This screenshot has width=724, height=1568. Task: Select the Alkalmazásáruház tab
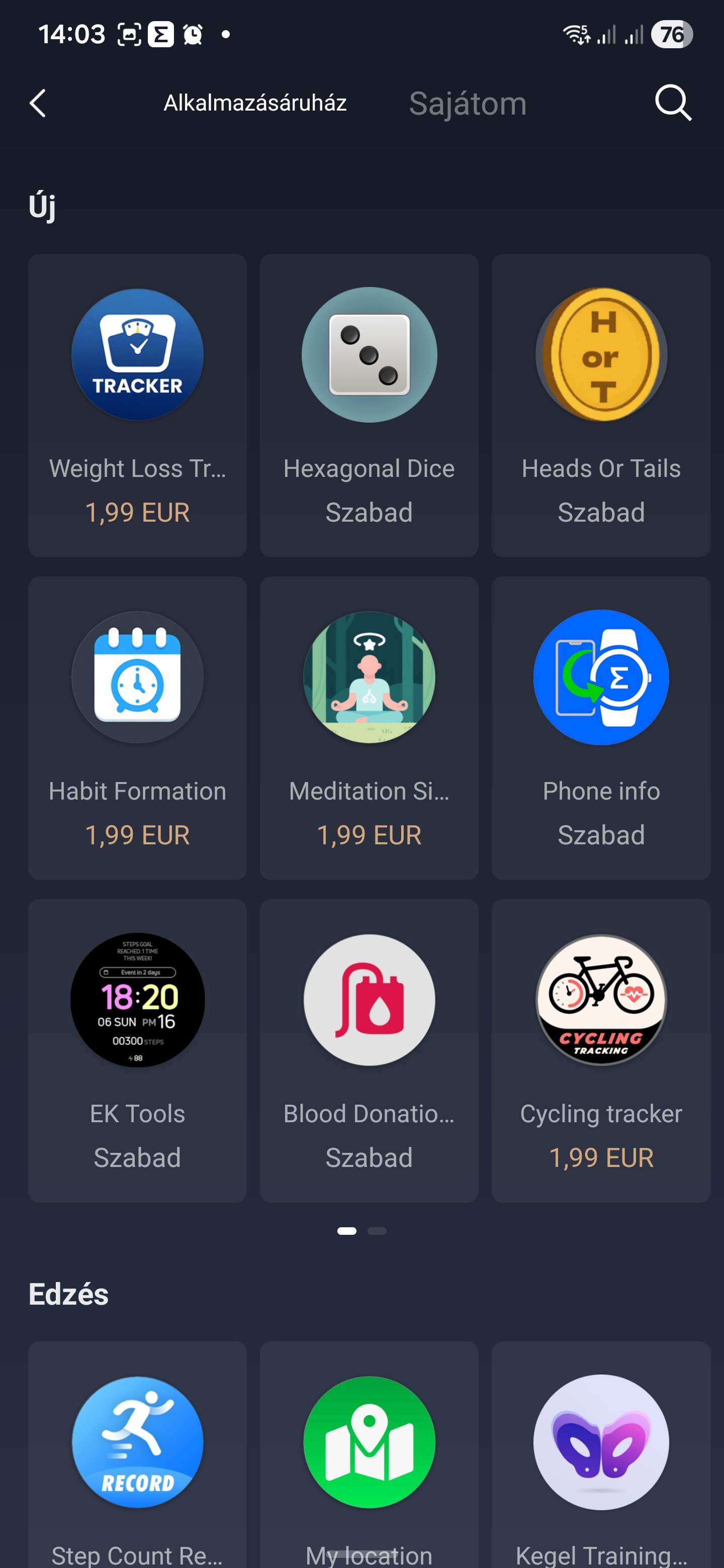(x=255, y=104)
